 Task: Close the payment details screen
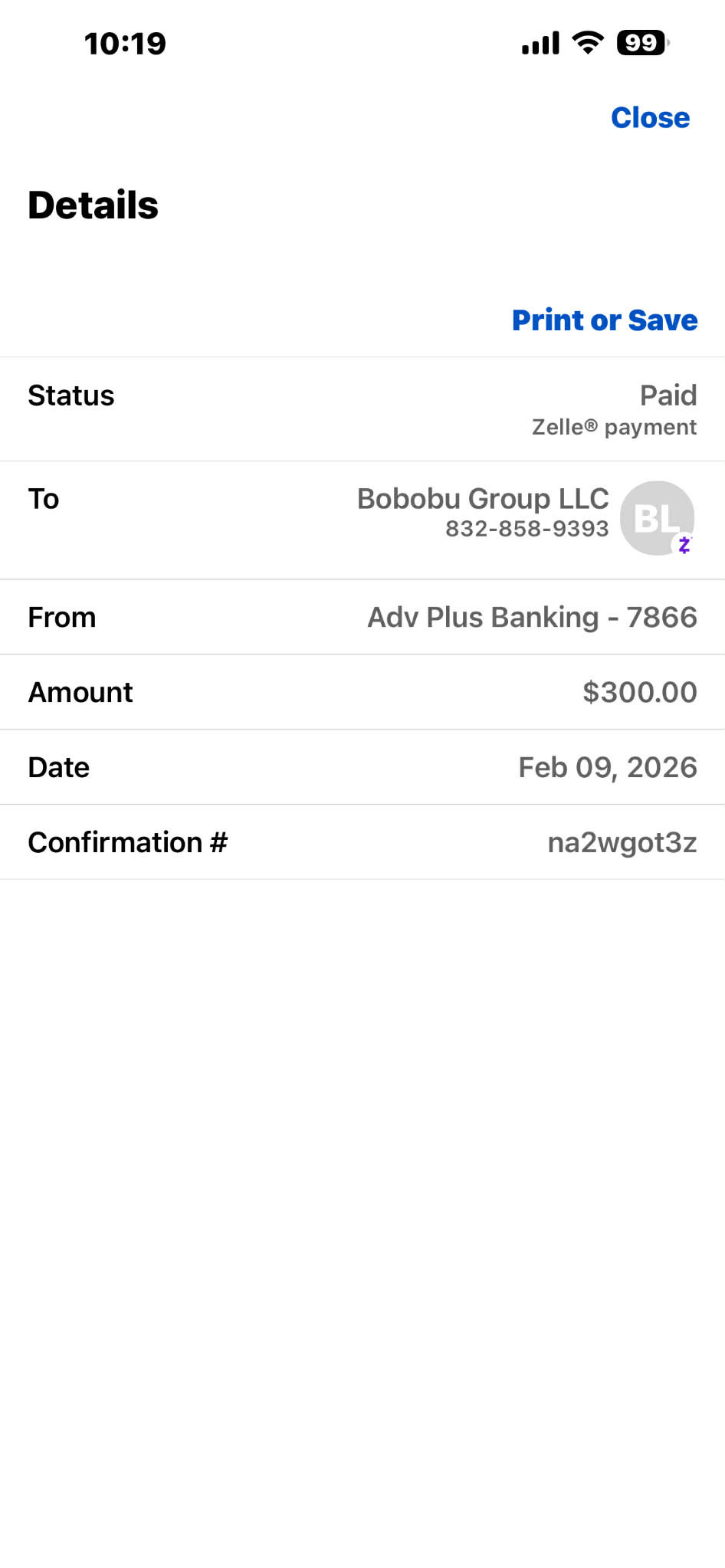click(650, 118)
